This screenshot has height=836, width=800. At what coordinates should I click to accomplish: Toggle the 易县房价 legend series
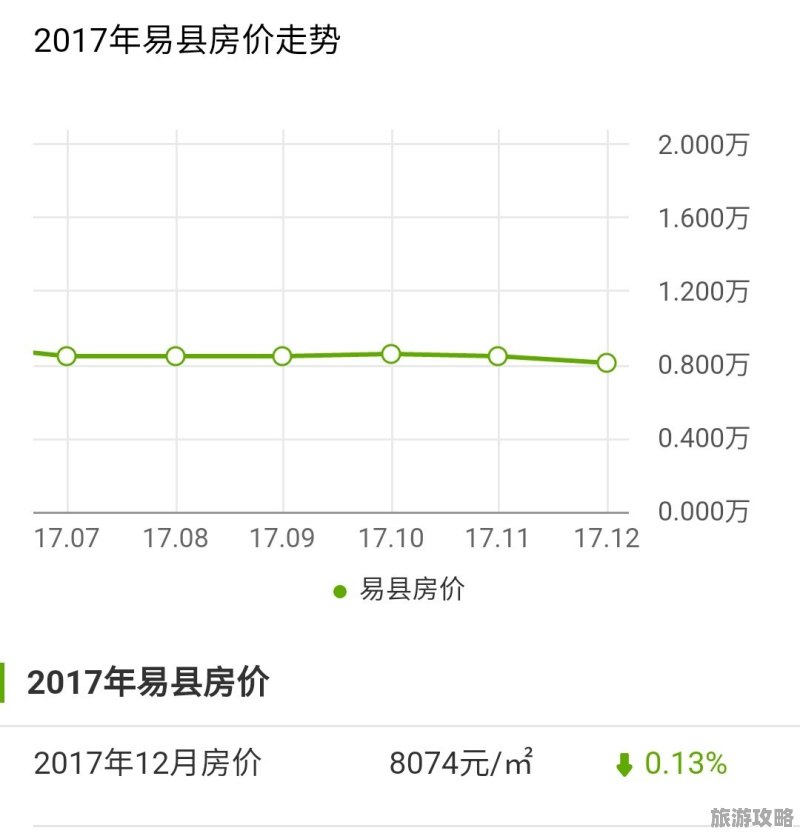pos(400,590)
